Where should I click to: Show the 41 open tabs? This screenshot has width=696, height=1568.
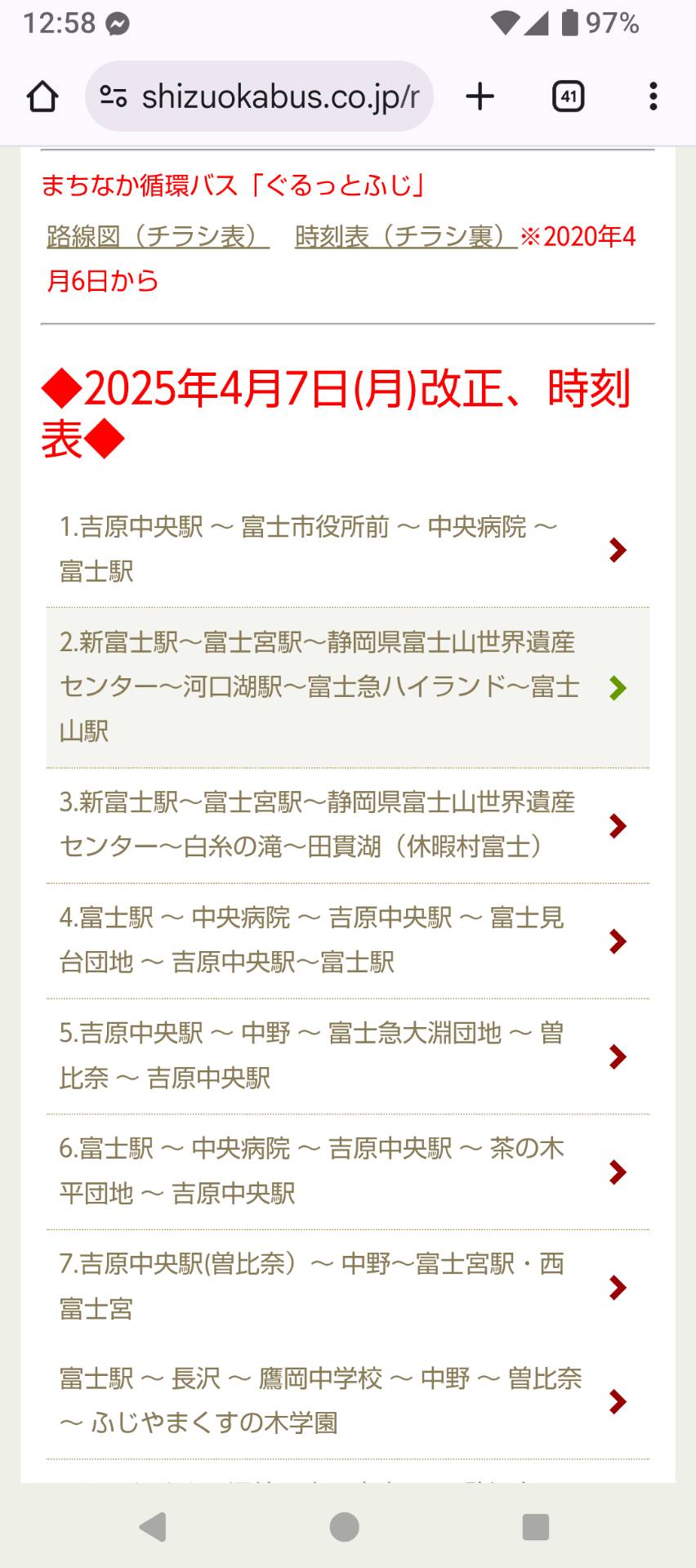(568, 96)
